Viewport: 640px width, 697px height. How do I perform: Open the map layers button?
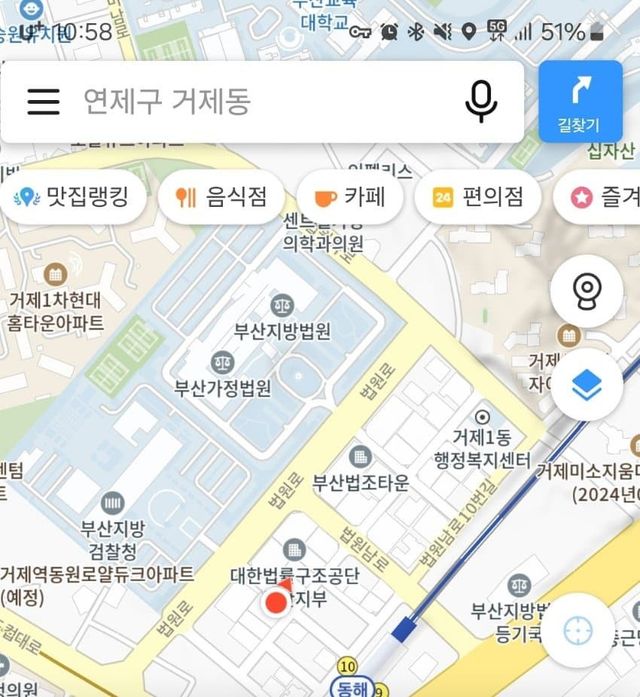(584, 387)
